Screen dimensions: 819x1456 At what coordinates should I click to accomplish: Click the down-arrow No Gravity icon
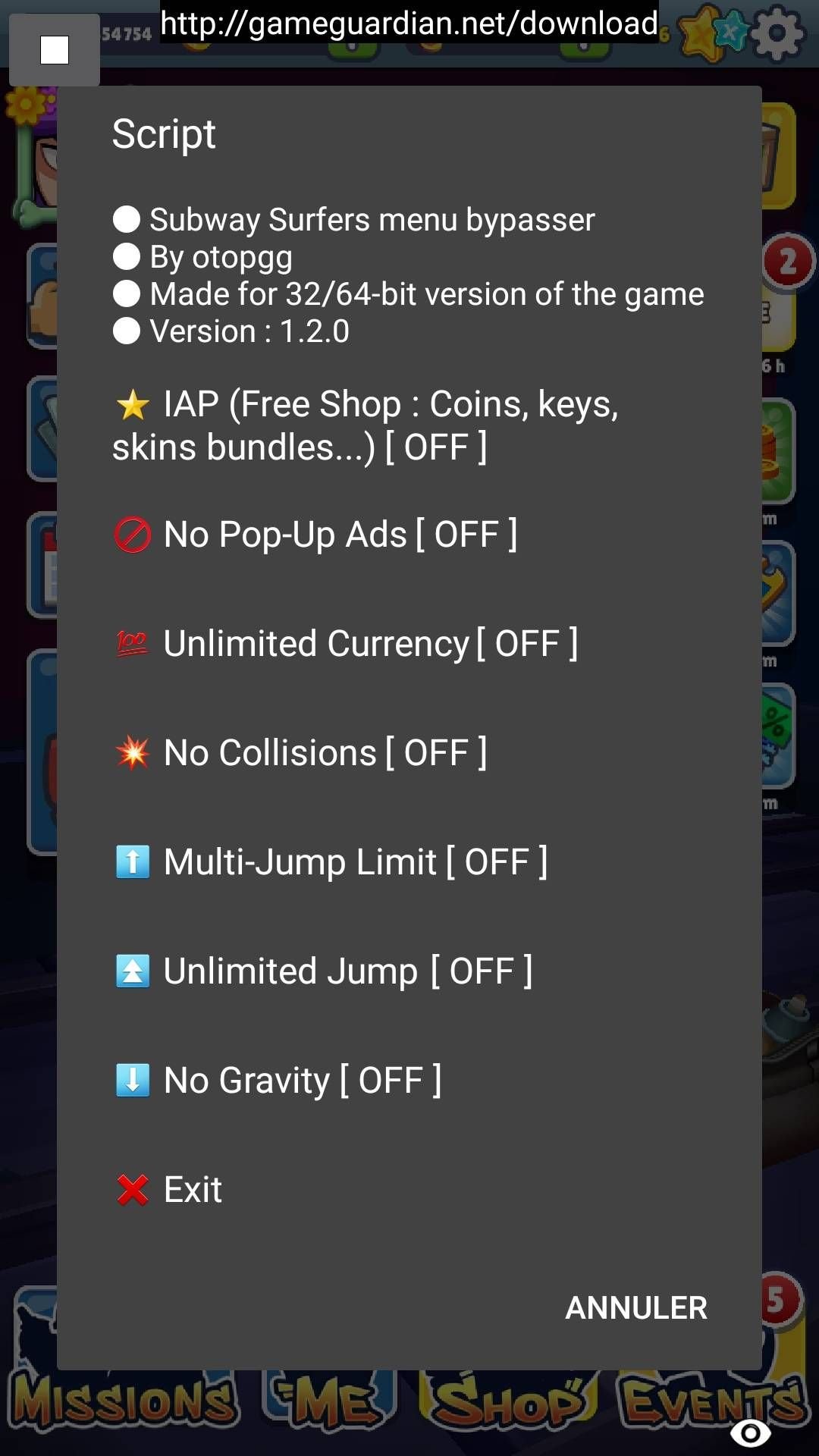coord(133,1081)
